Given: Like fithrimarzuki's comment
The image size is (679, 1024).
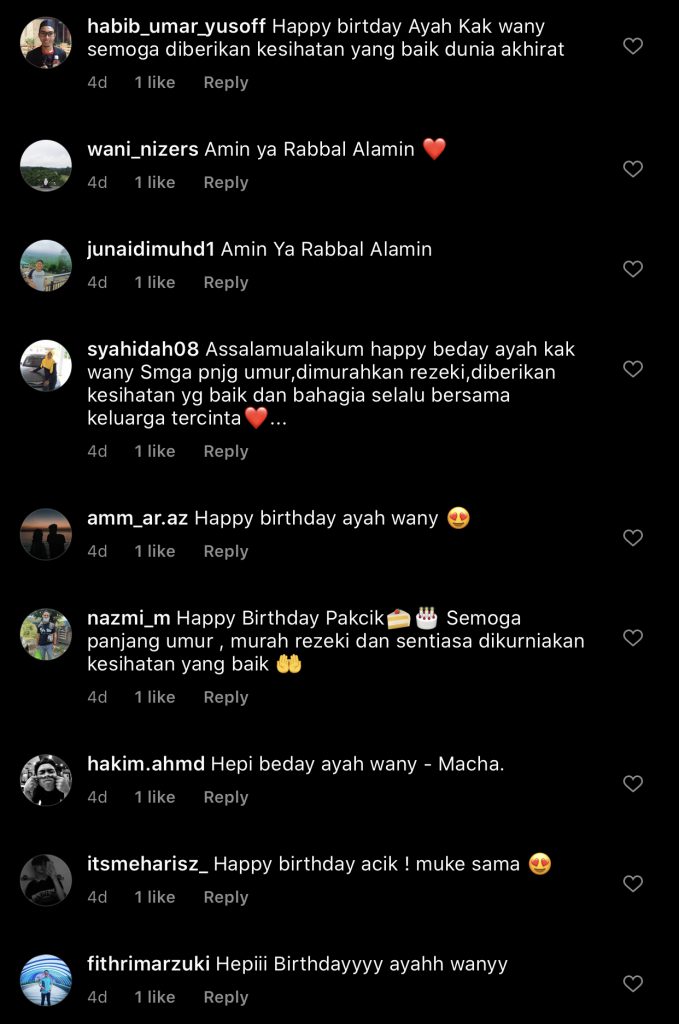Looking at the screenshot, I should point(632,984).
